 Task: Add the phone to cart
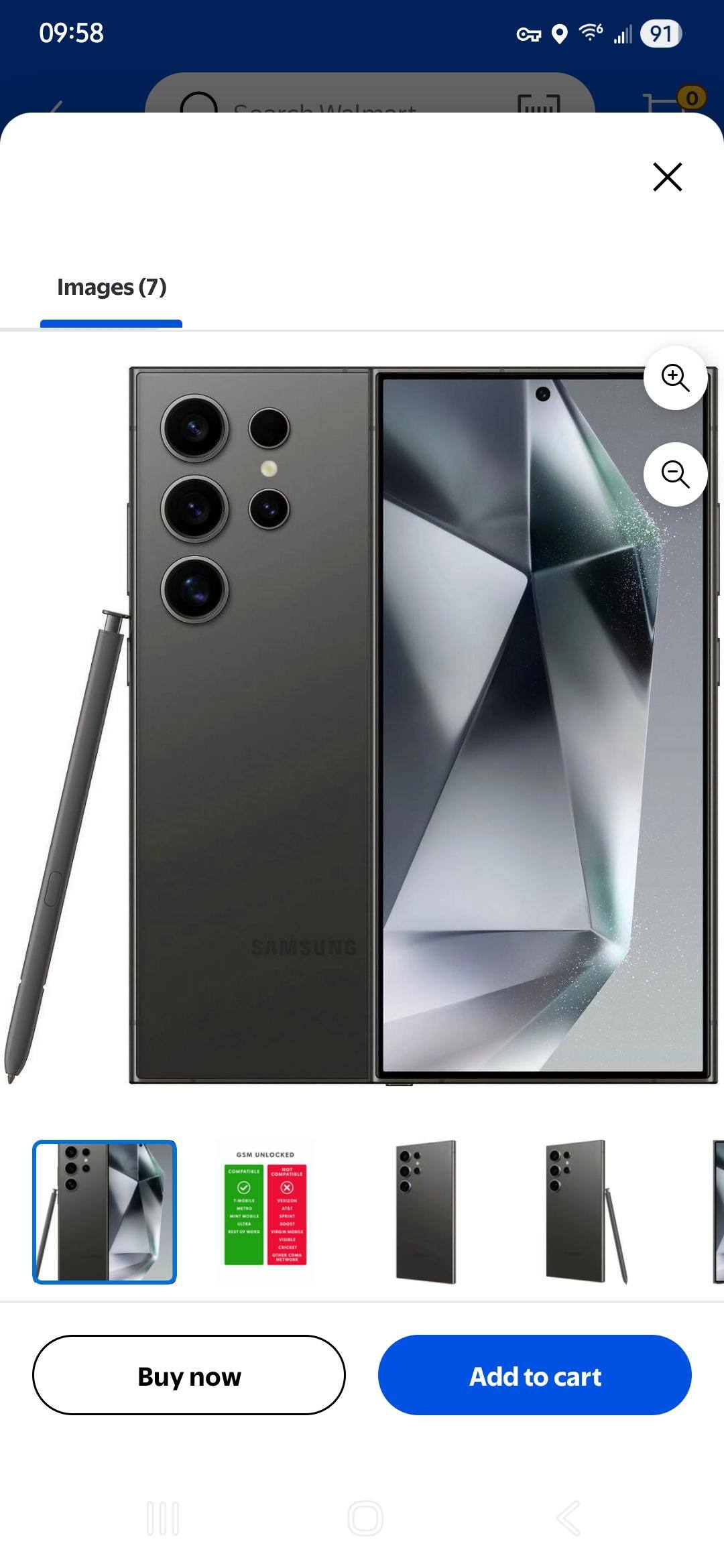(534, 1375)
